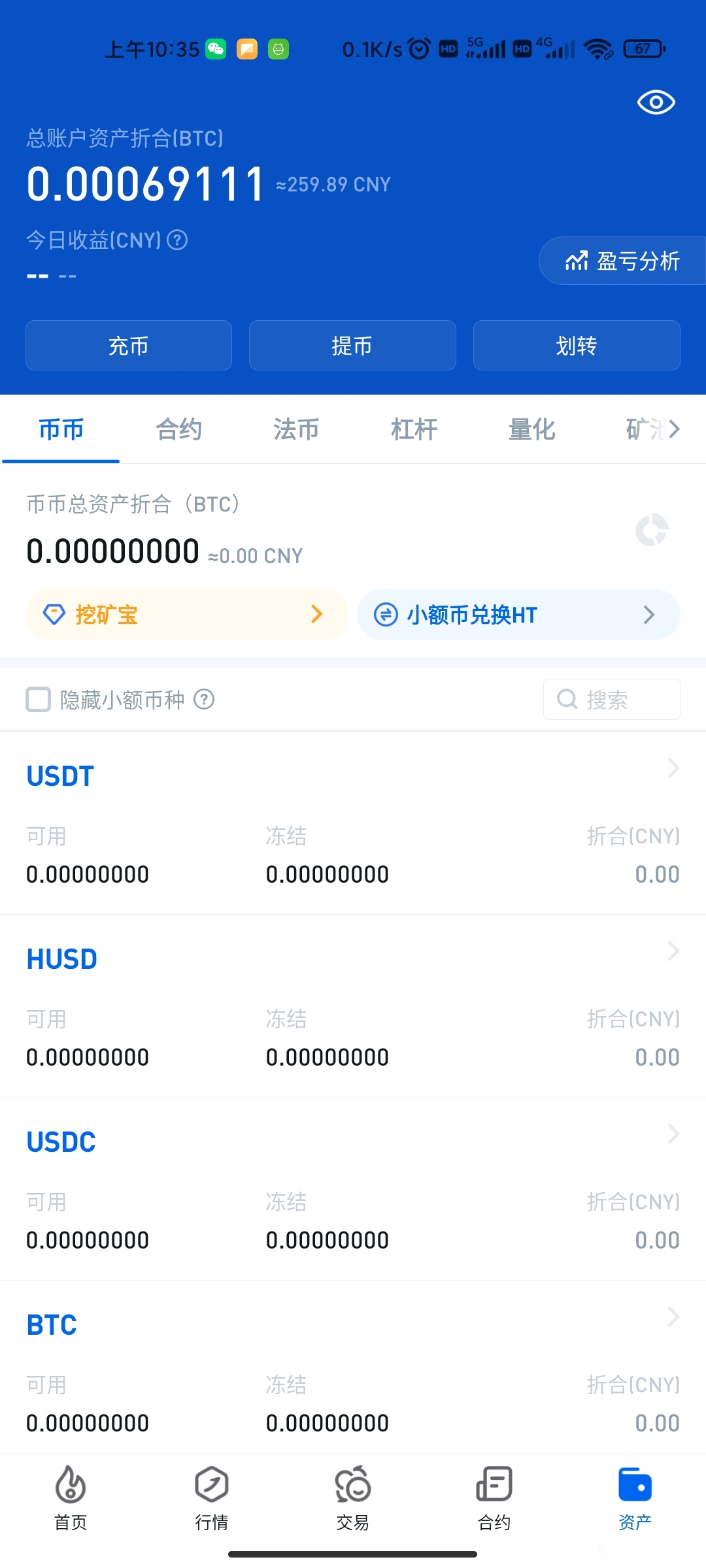Open the HUSD asset row

[x=353, y=1006]
